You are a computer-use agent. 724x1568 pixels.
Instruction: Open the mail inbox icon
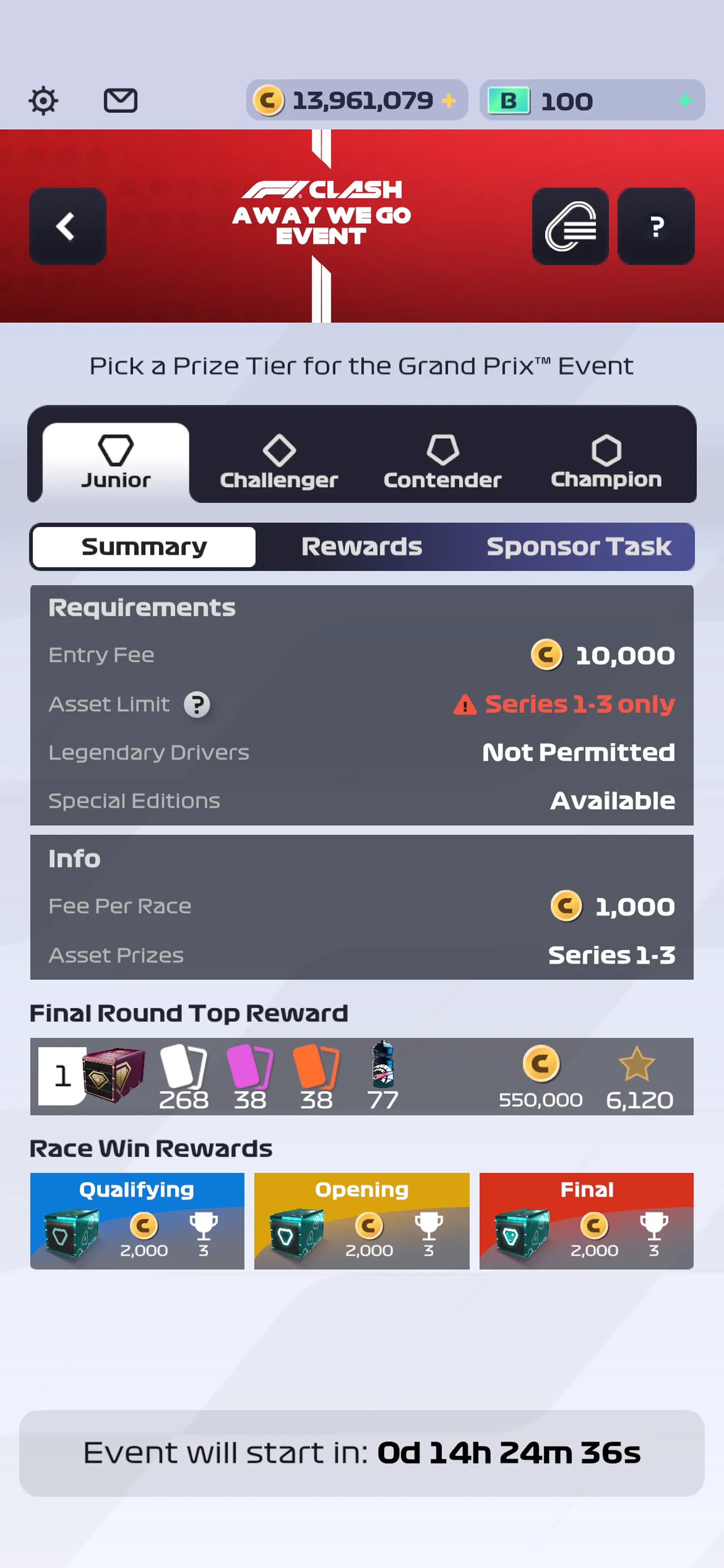tap(120, 101)
